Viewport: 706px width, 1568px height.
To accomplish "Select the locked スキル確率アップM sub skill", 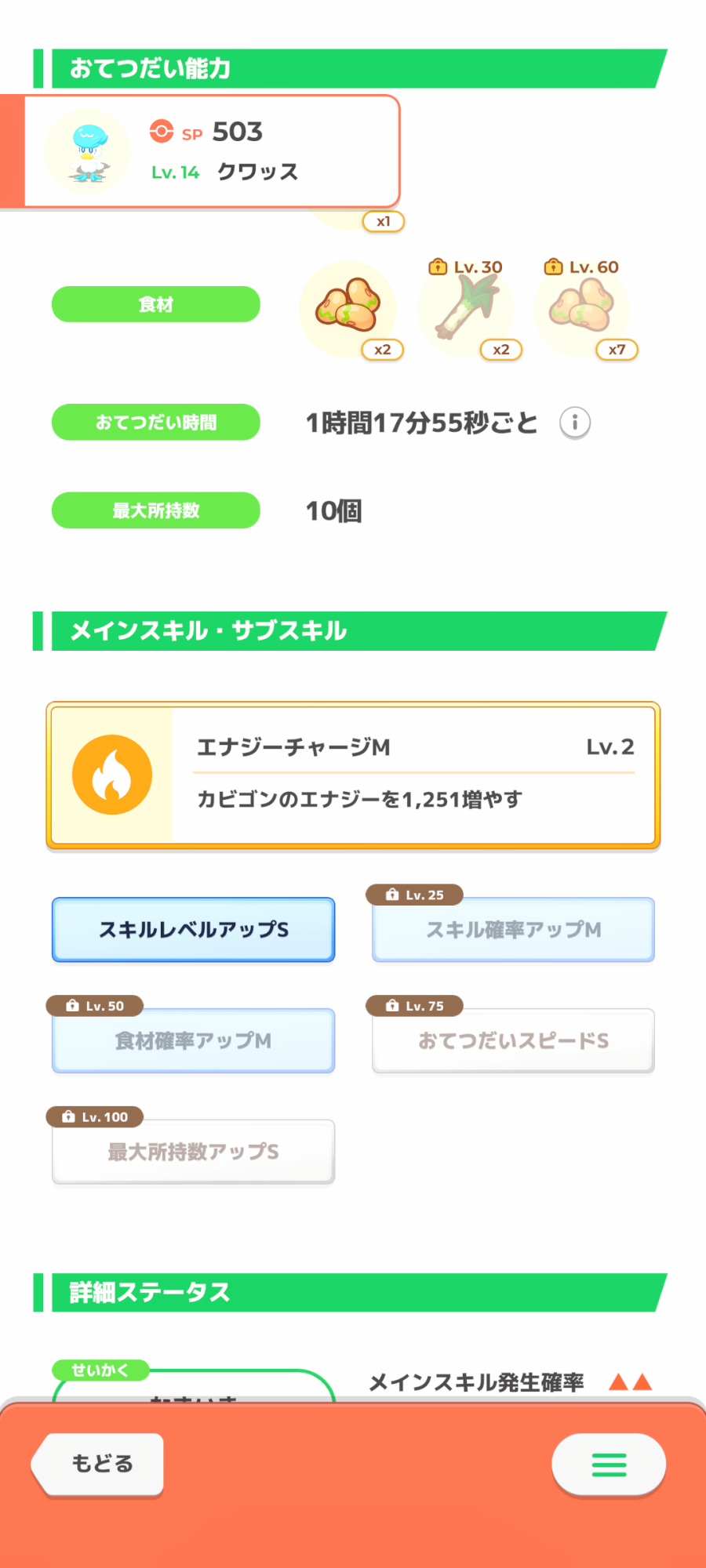I will point(513,930).
